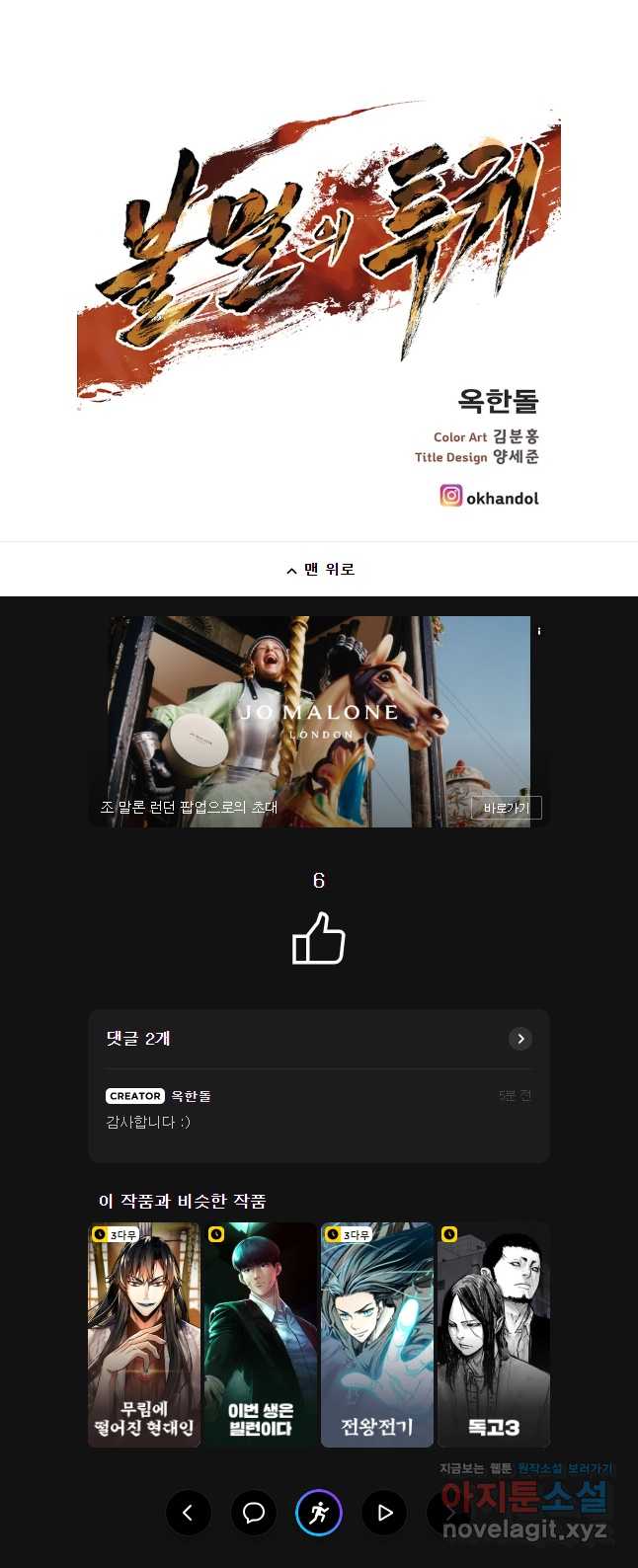This screenshot has height=1568, width=638.
Task: Open comments via speech bubble icon
Action: [x=254, y=1513]
